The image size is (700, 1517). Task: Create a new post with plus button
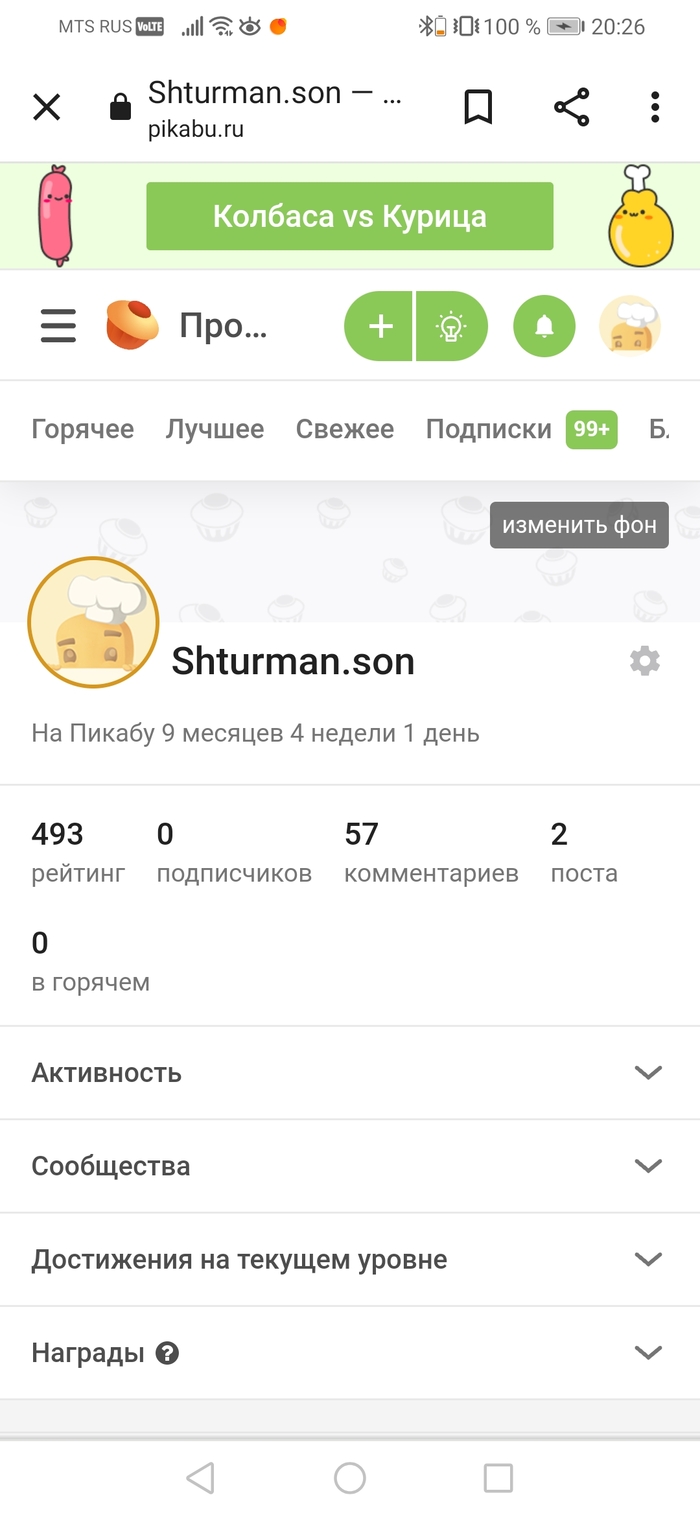click(380, 326)
